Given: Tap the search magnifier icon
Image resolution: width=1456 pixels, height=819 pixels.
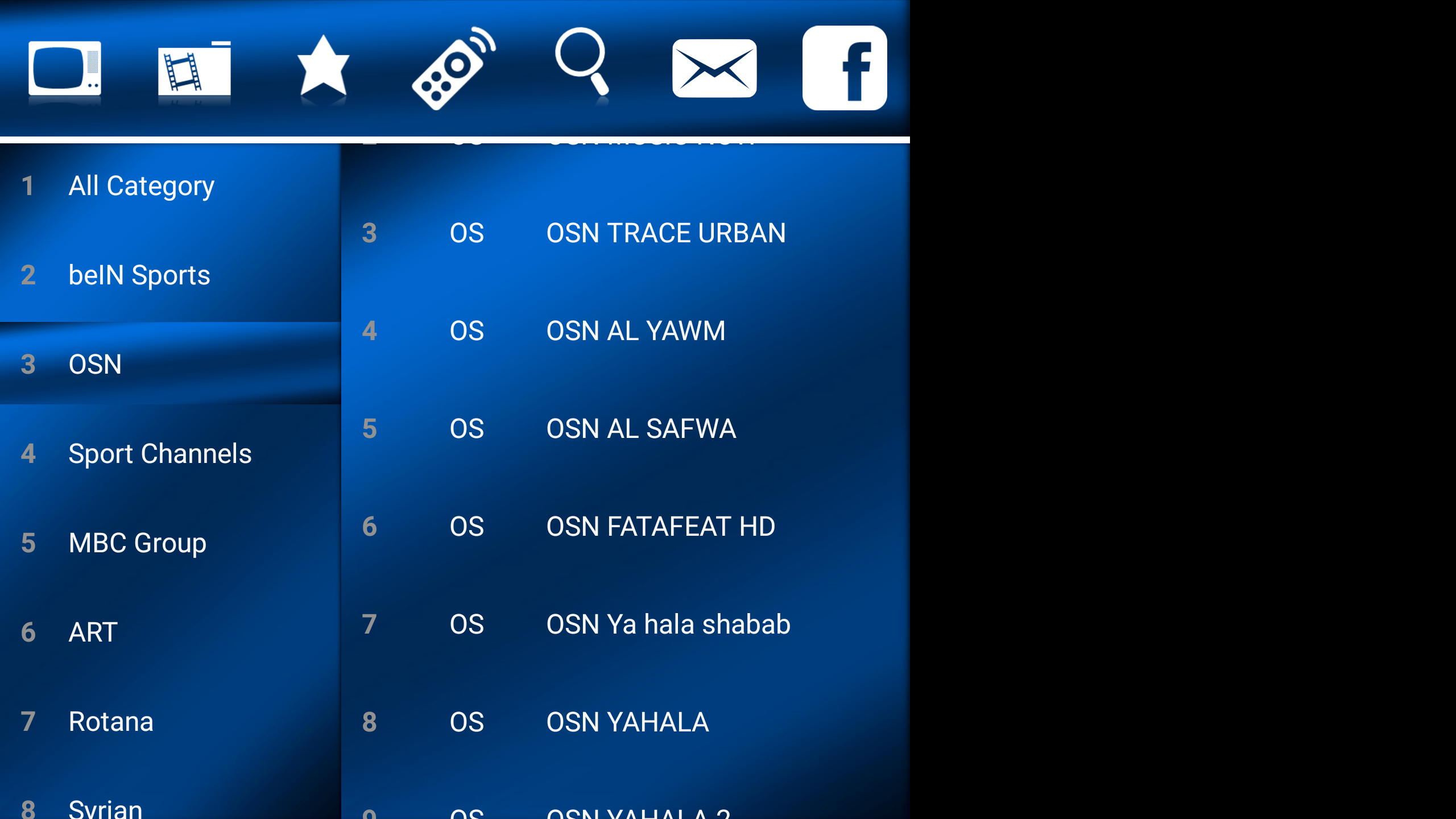Looking at the screenshot, I should 582,65.
